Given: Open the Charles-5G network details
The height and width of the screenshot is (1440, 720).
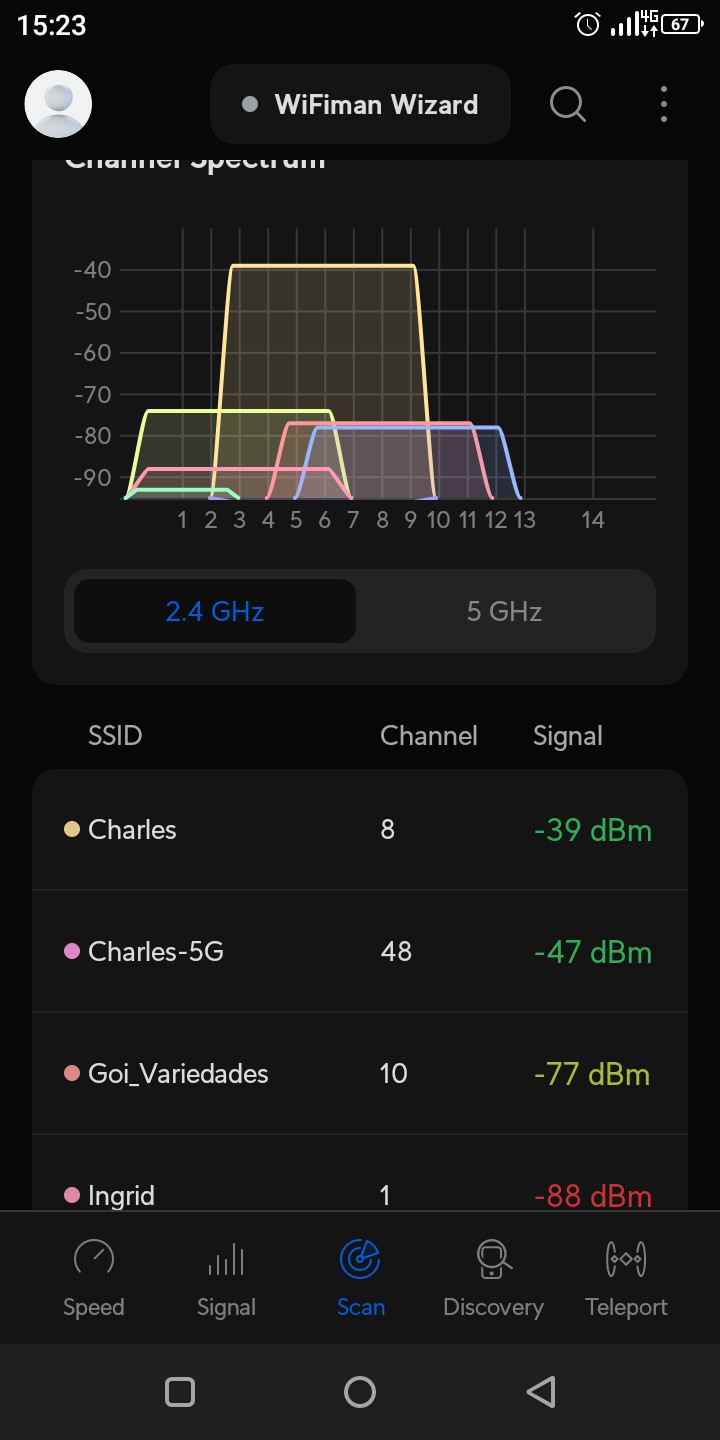Looking at the screenshot, I should click(x=360, y=951).
